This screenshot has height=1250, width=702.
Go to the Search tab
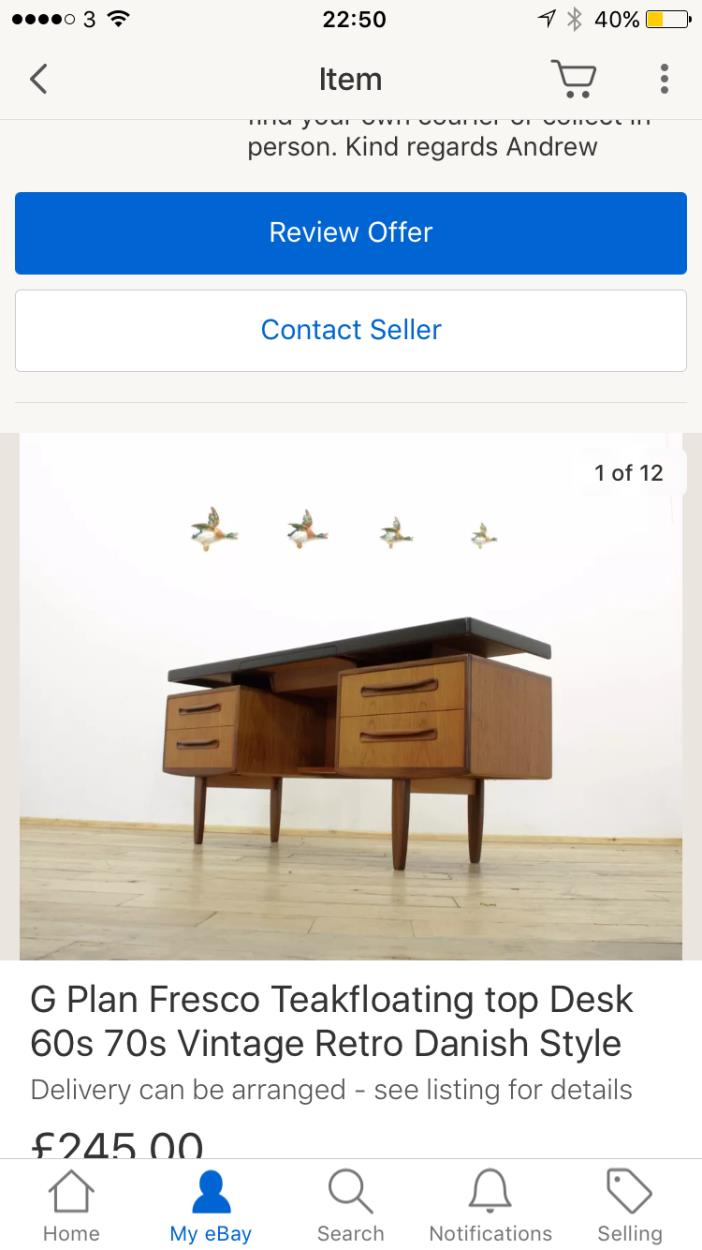[x=351, y=1206]
